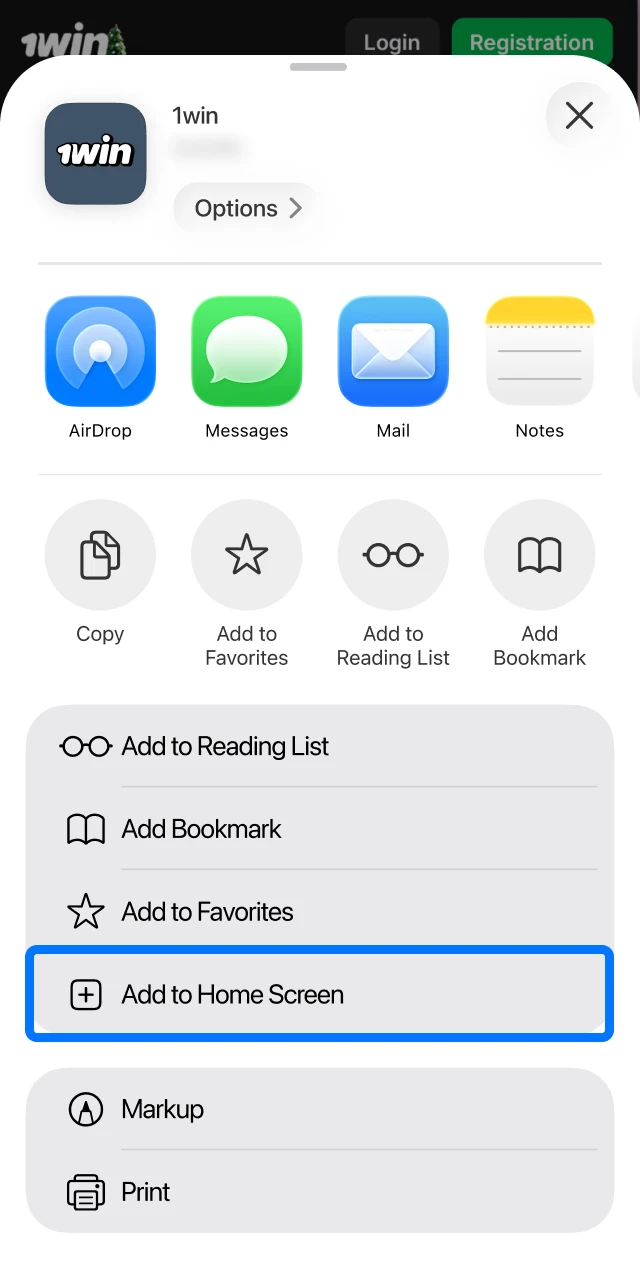
Task: Add the 1win site to Home Screen
Action: (319, 995)
